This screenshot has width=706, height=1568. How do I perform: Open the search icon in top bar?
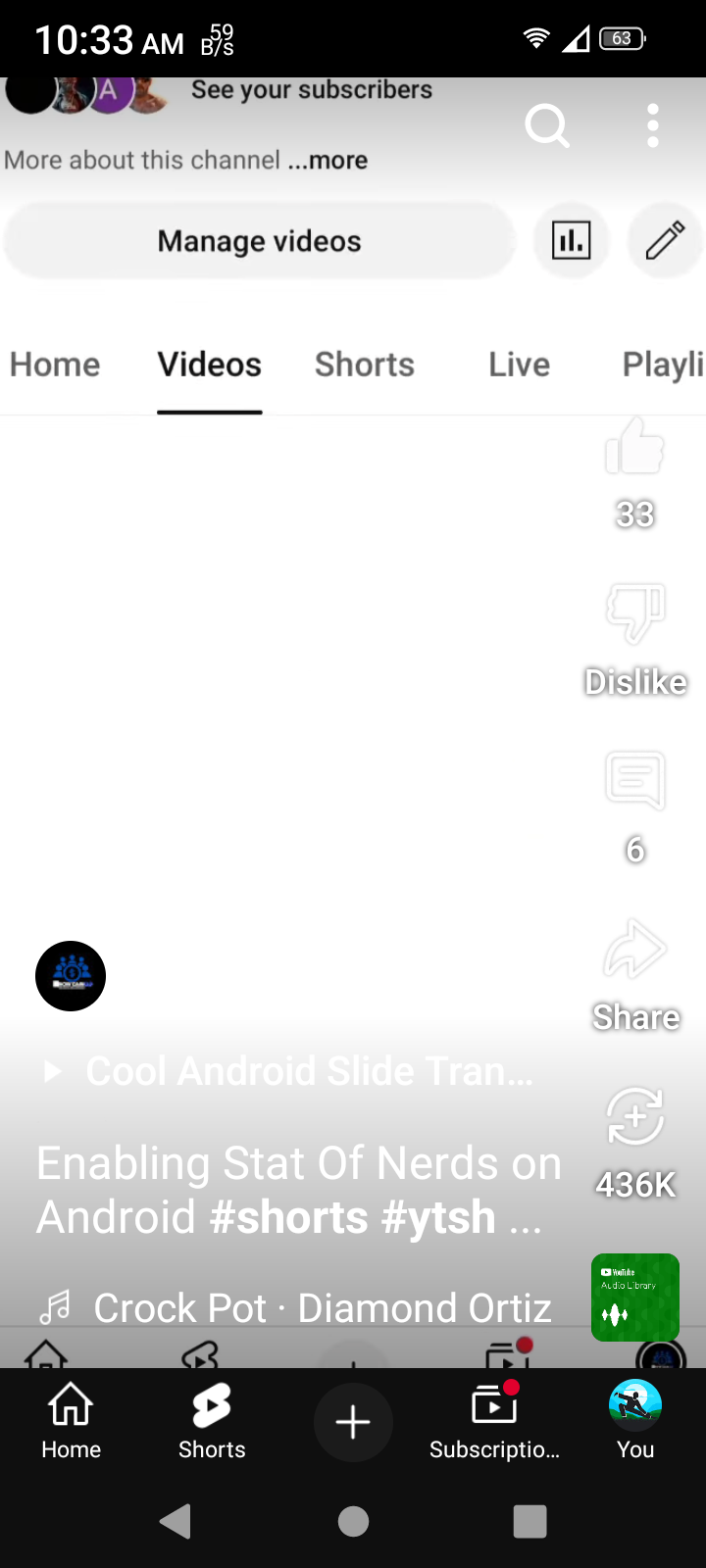click(x=546, y=125)
